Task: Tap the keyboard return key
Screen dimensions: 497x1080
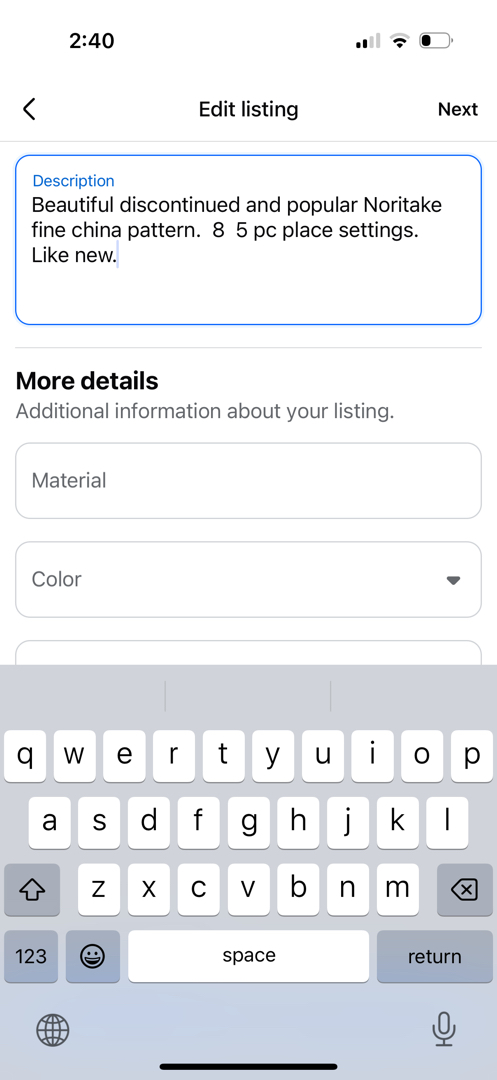Action: coord(434,956)
